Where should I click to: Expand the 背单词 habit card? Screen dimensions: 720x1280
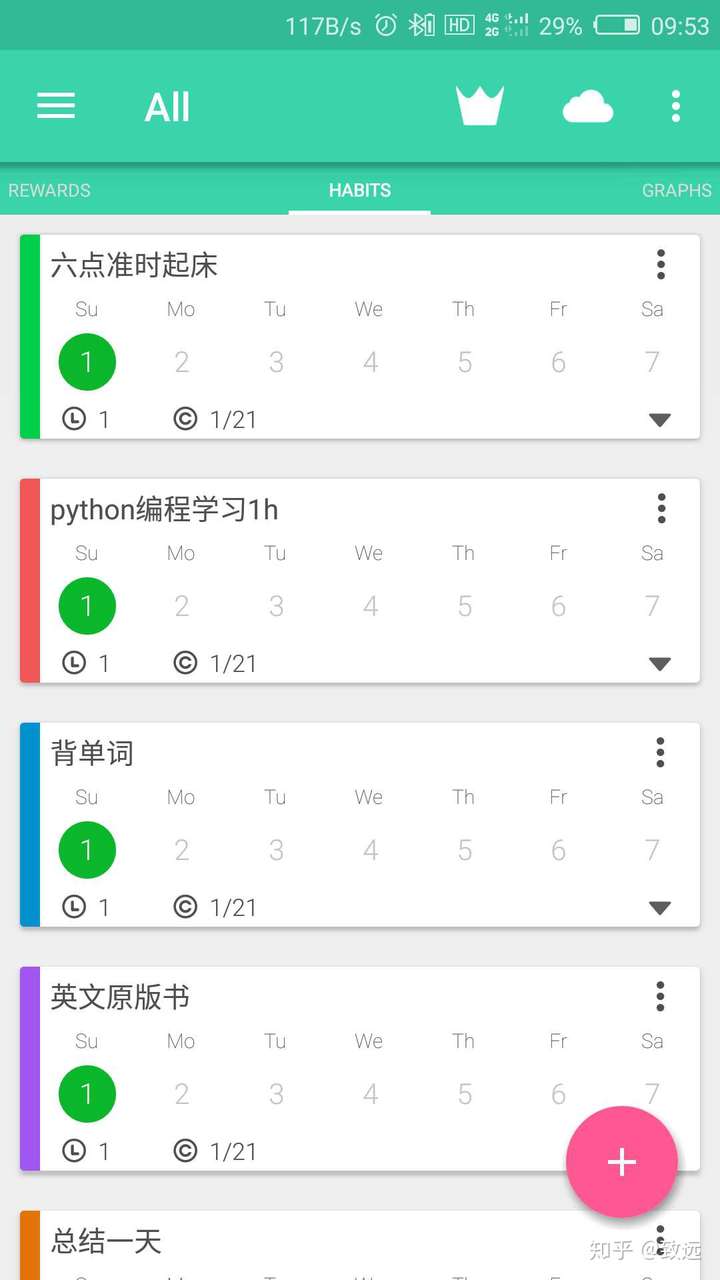pos(659,908)
